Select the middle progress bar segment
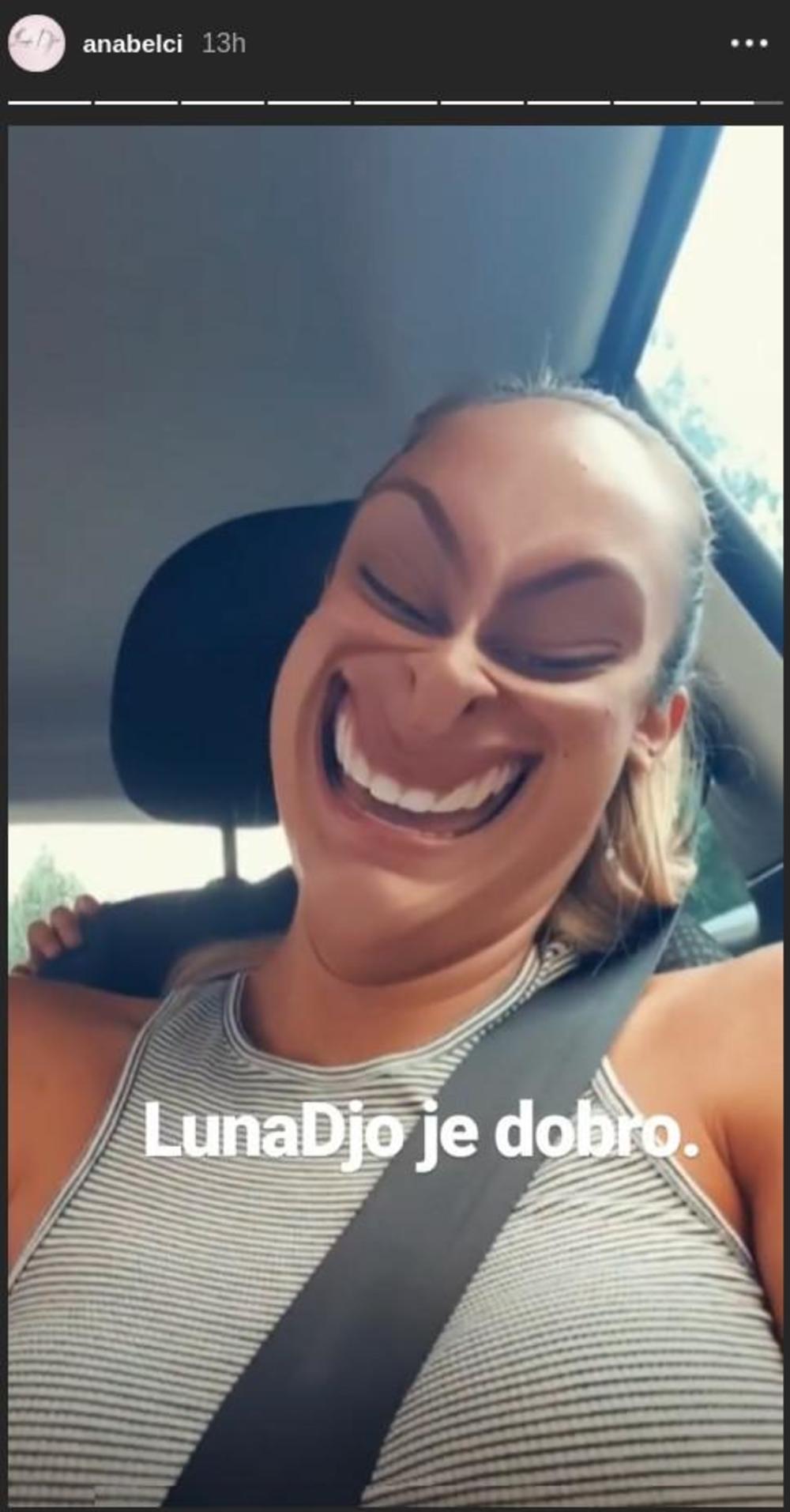 coord(395,101)
